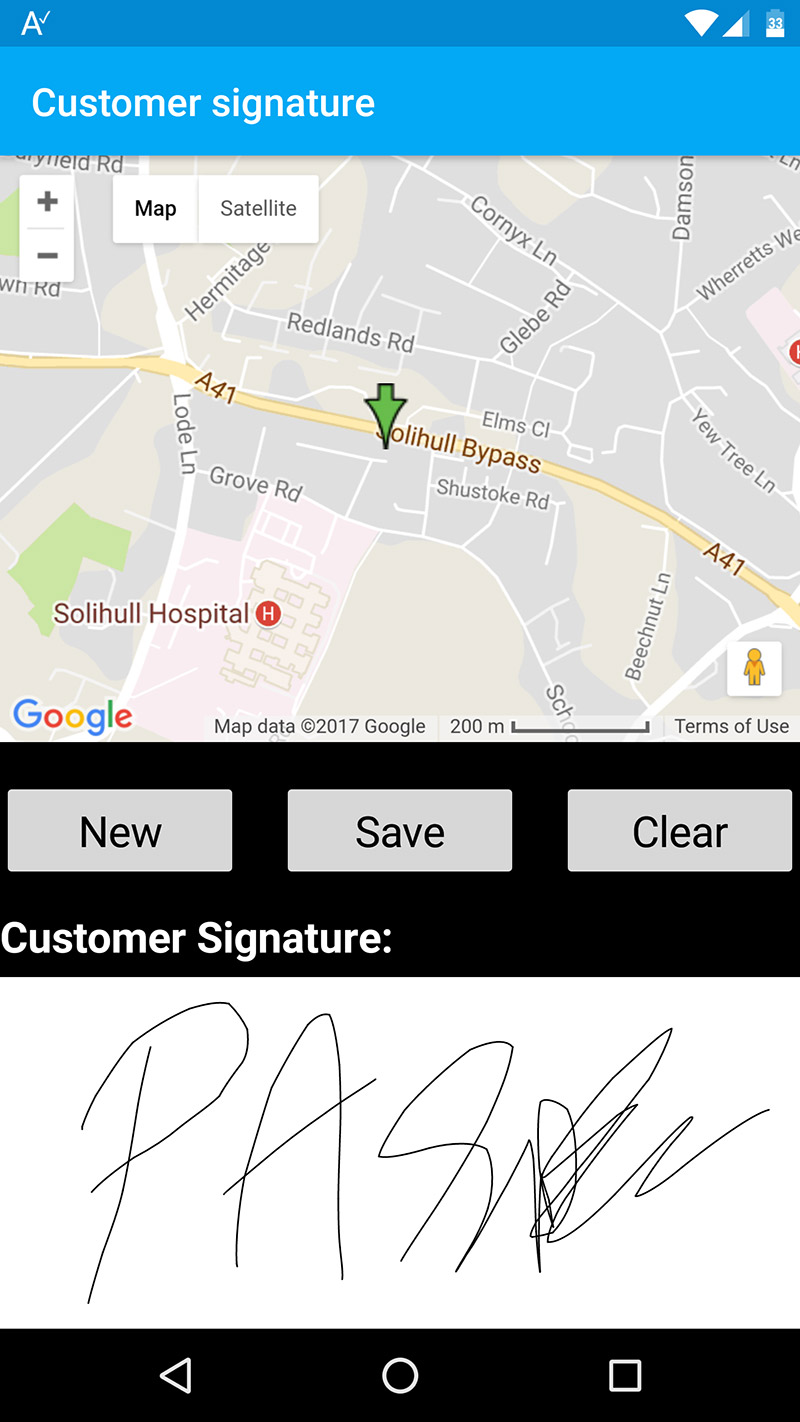Viewport: 800px width, 1422px height.
Task: Tap the green location marker
Action: pos(385,411)
